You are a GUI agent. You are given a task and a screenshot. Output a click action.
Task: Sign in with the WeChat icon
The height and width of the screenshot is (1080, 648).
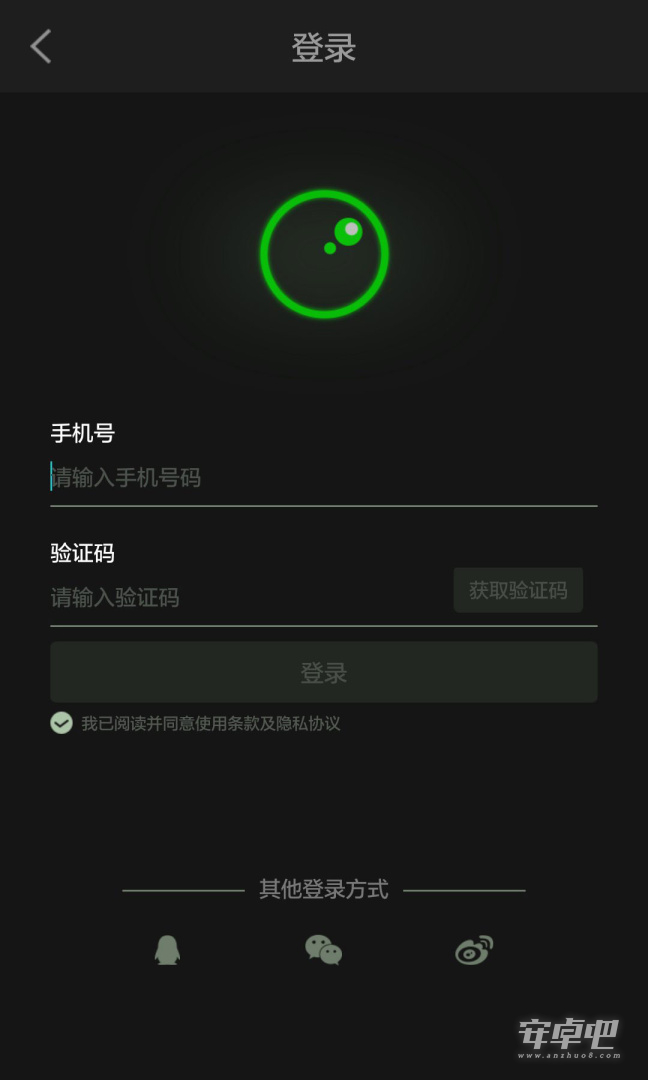click(324, 950)
